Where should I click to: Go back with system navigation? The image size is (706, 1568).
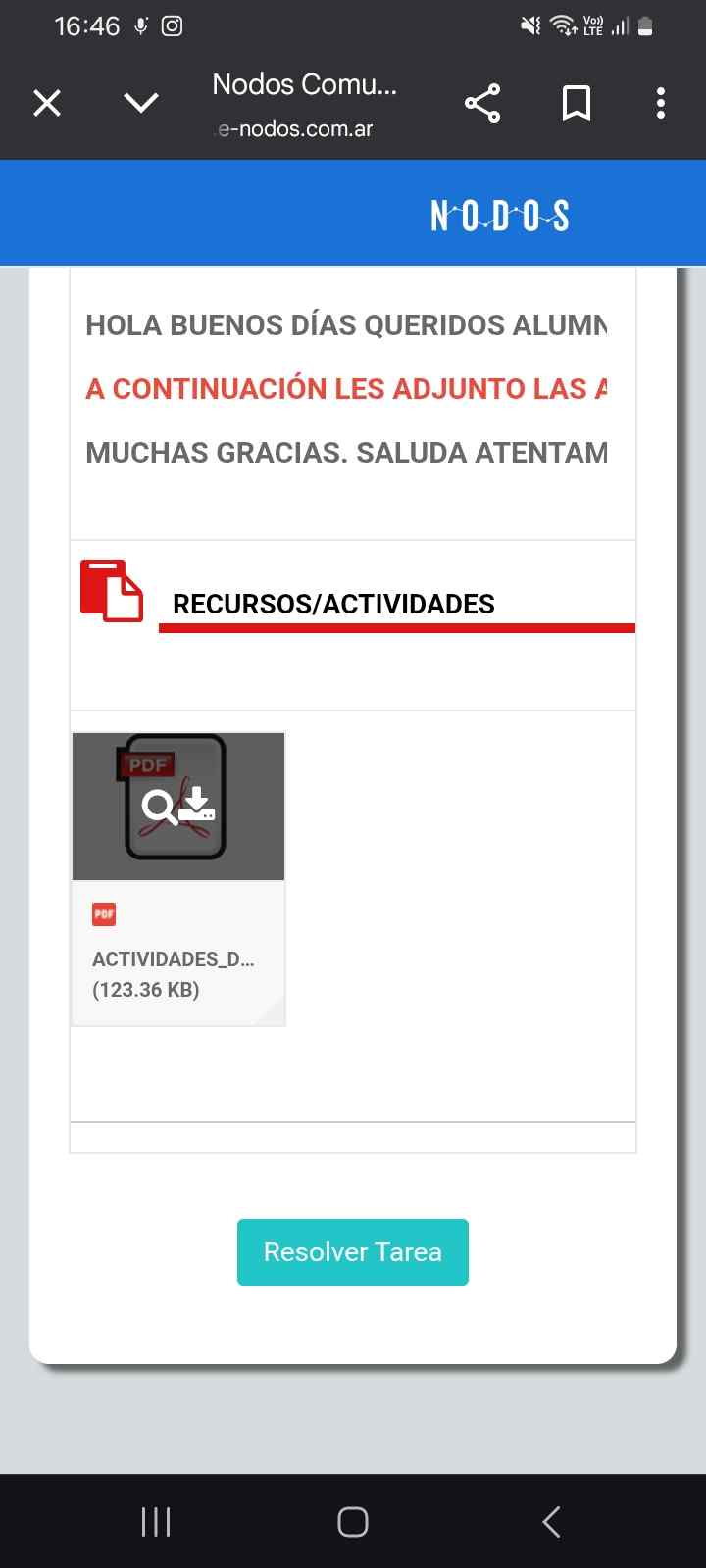click(551, 1521)
